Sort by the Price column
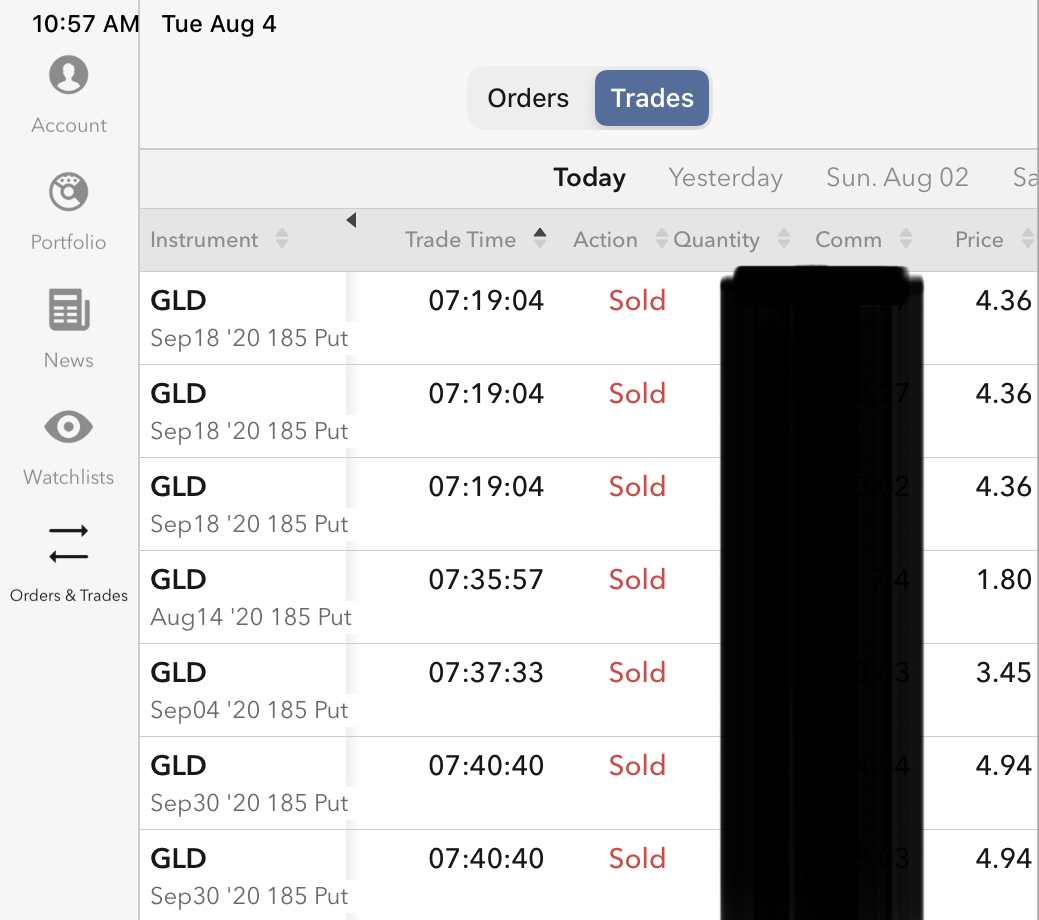Image resolution: width=1039 pixels, height=920 pixels. 992,240
